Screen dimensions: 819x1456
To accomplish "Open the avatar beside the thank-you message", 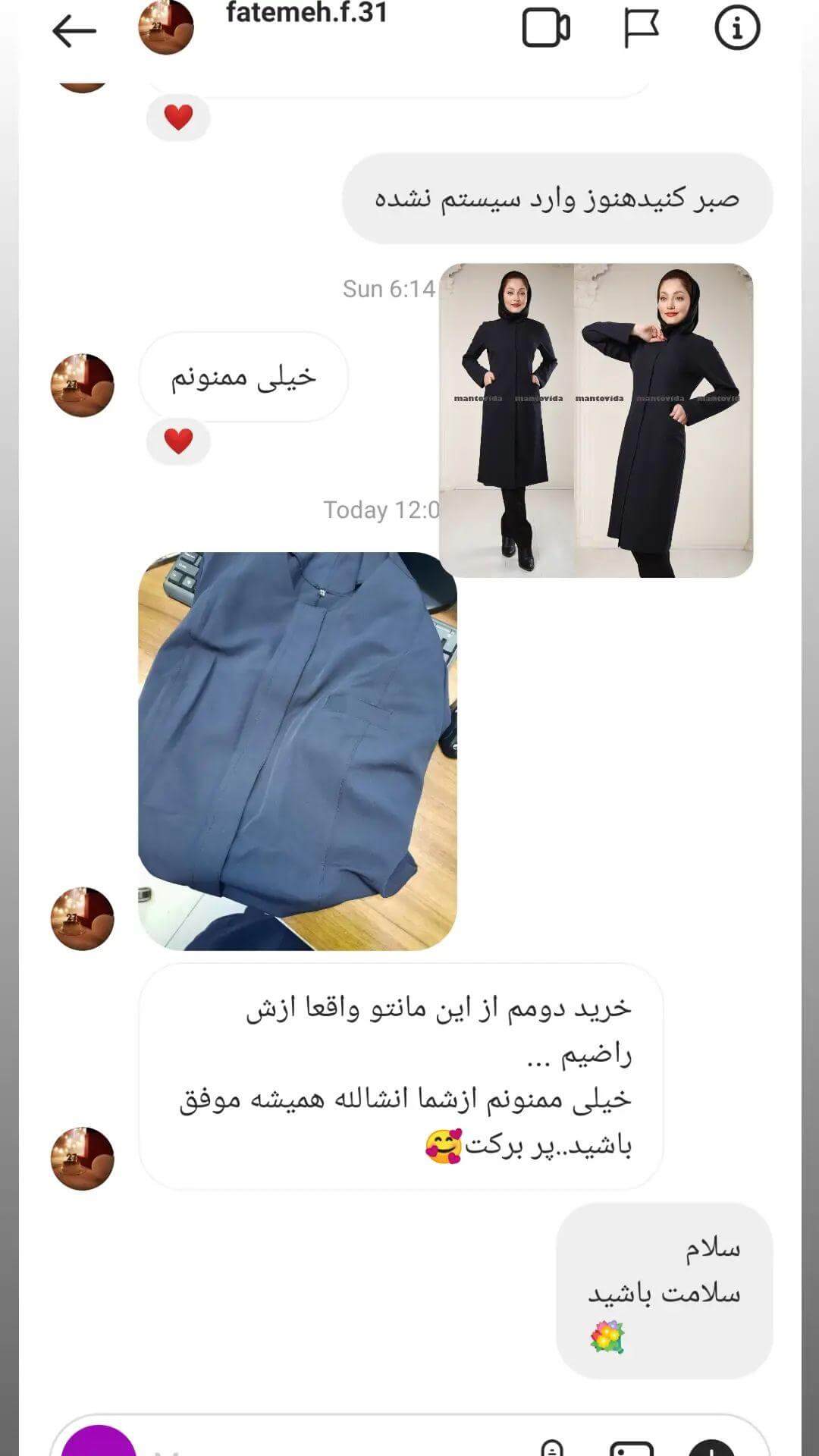I will (x=83, y=1156).
